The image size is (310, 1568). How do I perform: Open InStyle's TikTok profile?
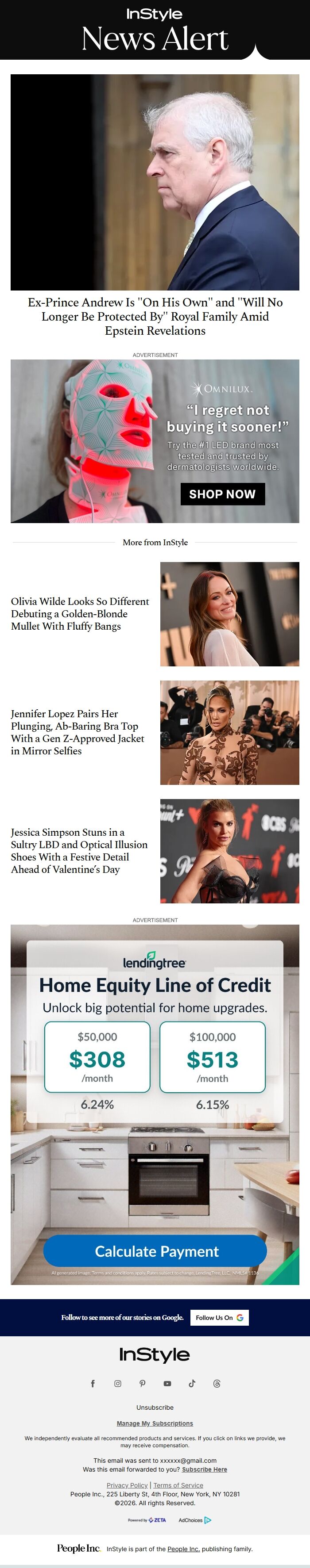[192, 1383]
